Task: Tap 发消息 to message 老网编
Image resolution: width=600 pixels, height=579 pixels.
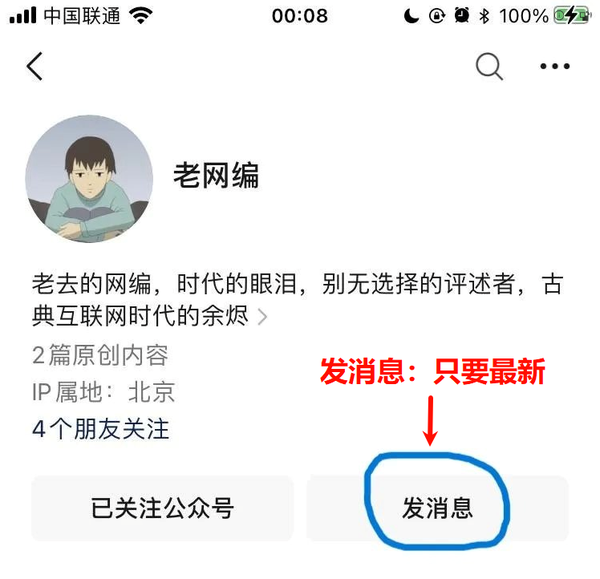Action: point(437,508)
